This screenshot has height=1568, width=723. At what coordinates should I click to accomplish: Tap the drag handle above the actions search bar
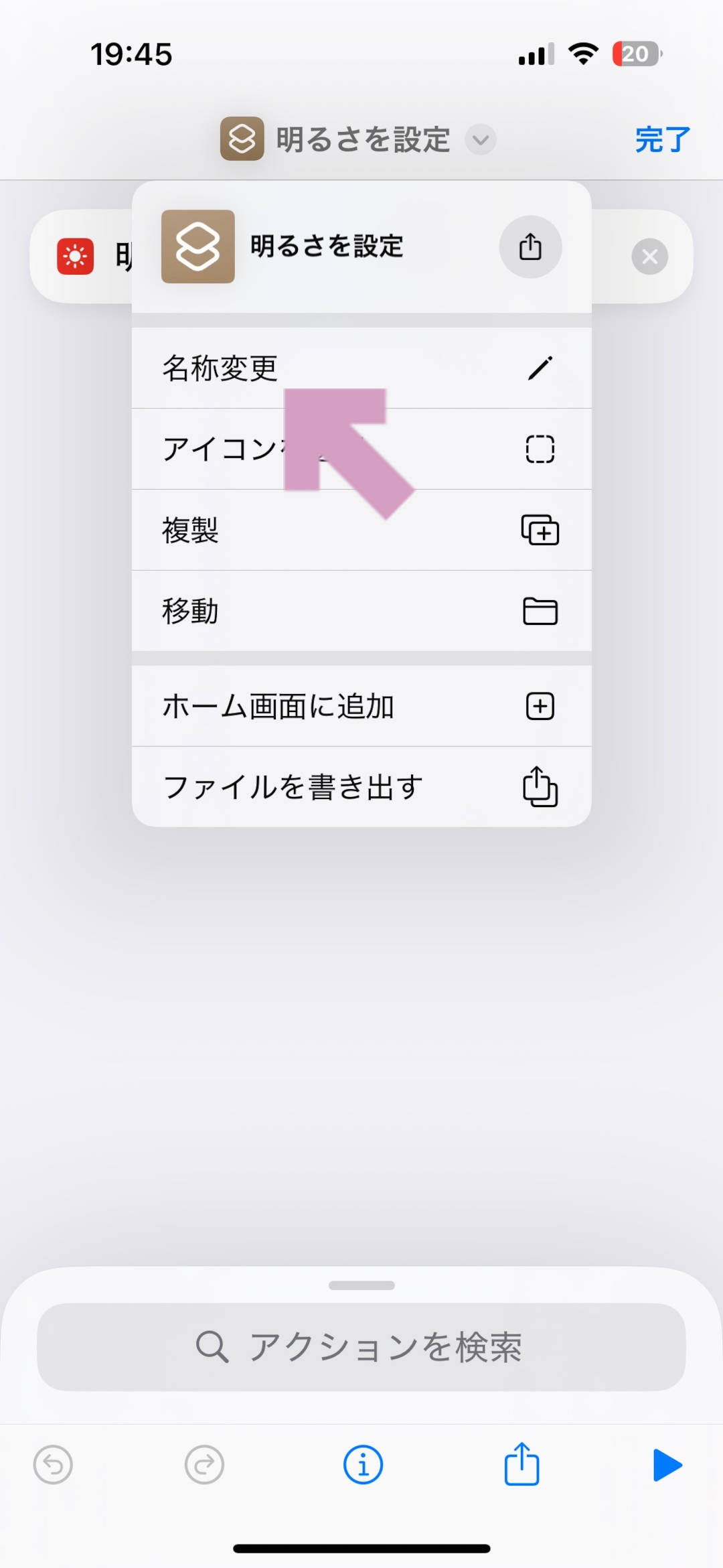click(x=361, y=1285)
